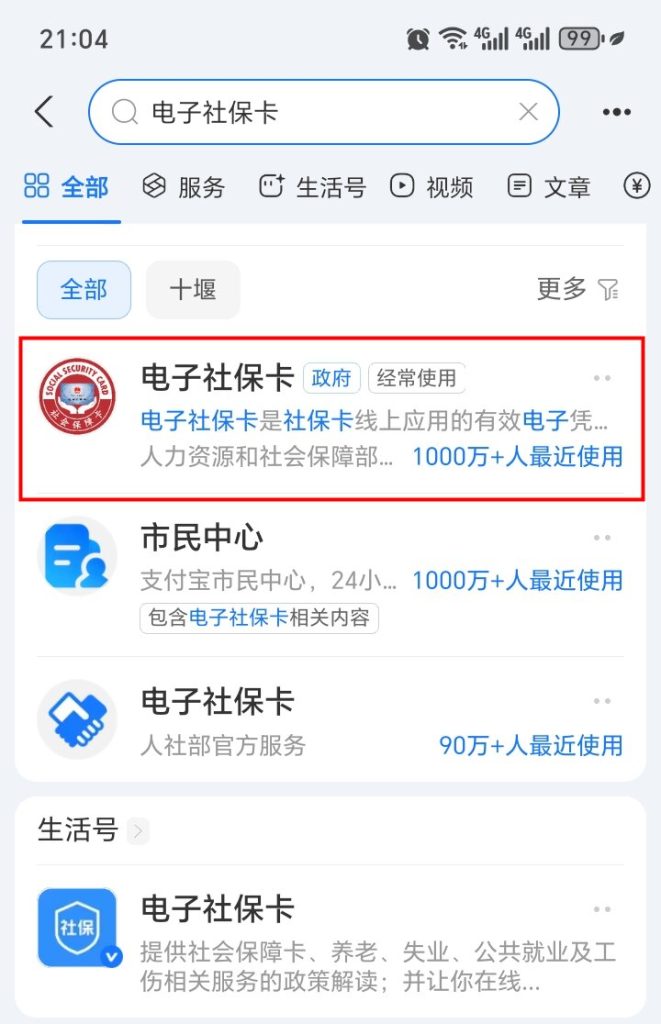661x1024 pixels.
Task: Select the 全部 filter chip
Action: click(84, 290)
